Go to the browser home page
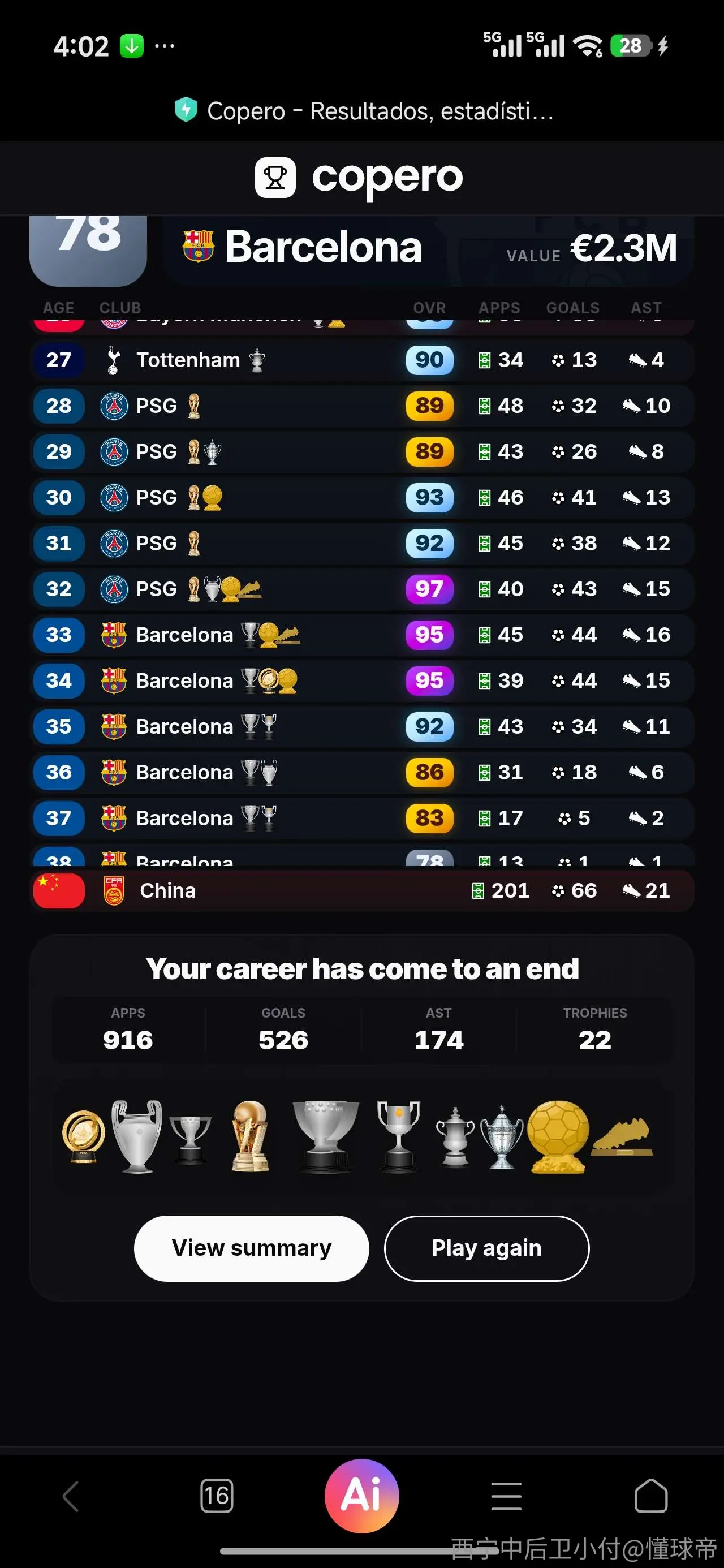This screenshot has height=1568, width=724. tap(651, 1496)
